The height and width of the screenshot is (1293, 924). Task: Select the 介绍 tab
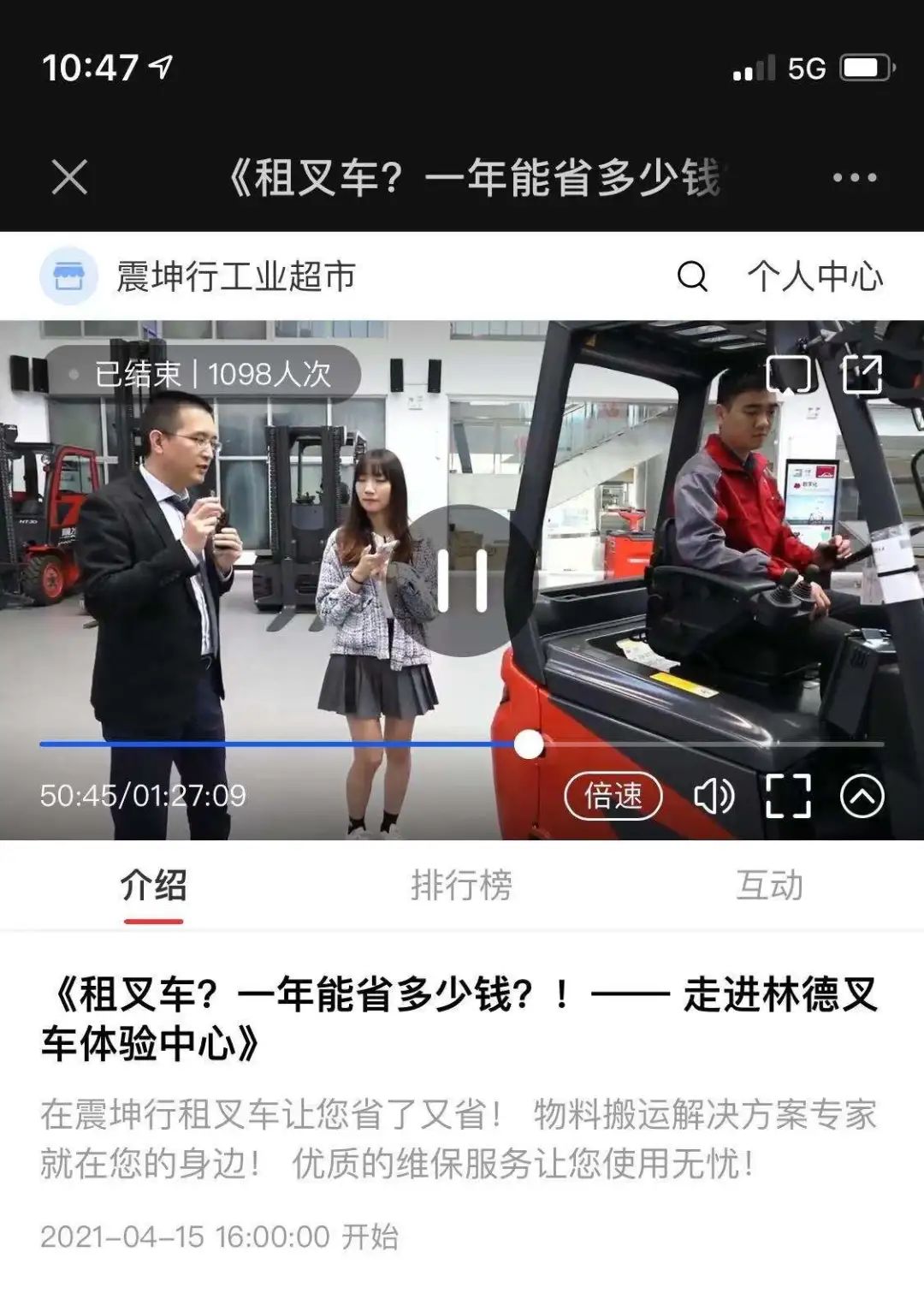(153, 885)
